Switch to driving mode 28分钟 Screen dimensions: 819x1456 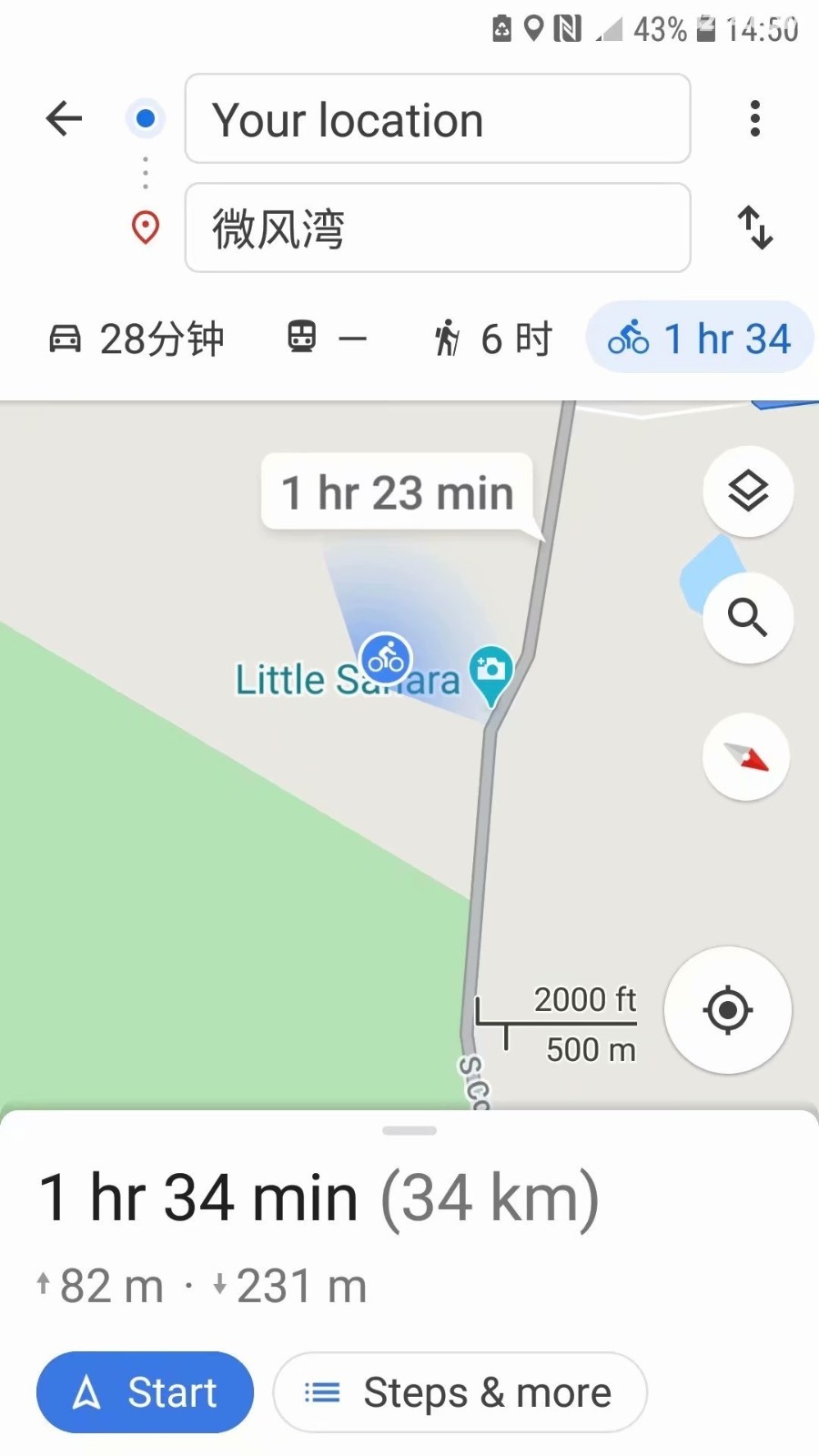pyautogui.click(x=136, y=339)
